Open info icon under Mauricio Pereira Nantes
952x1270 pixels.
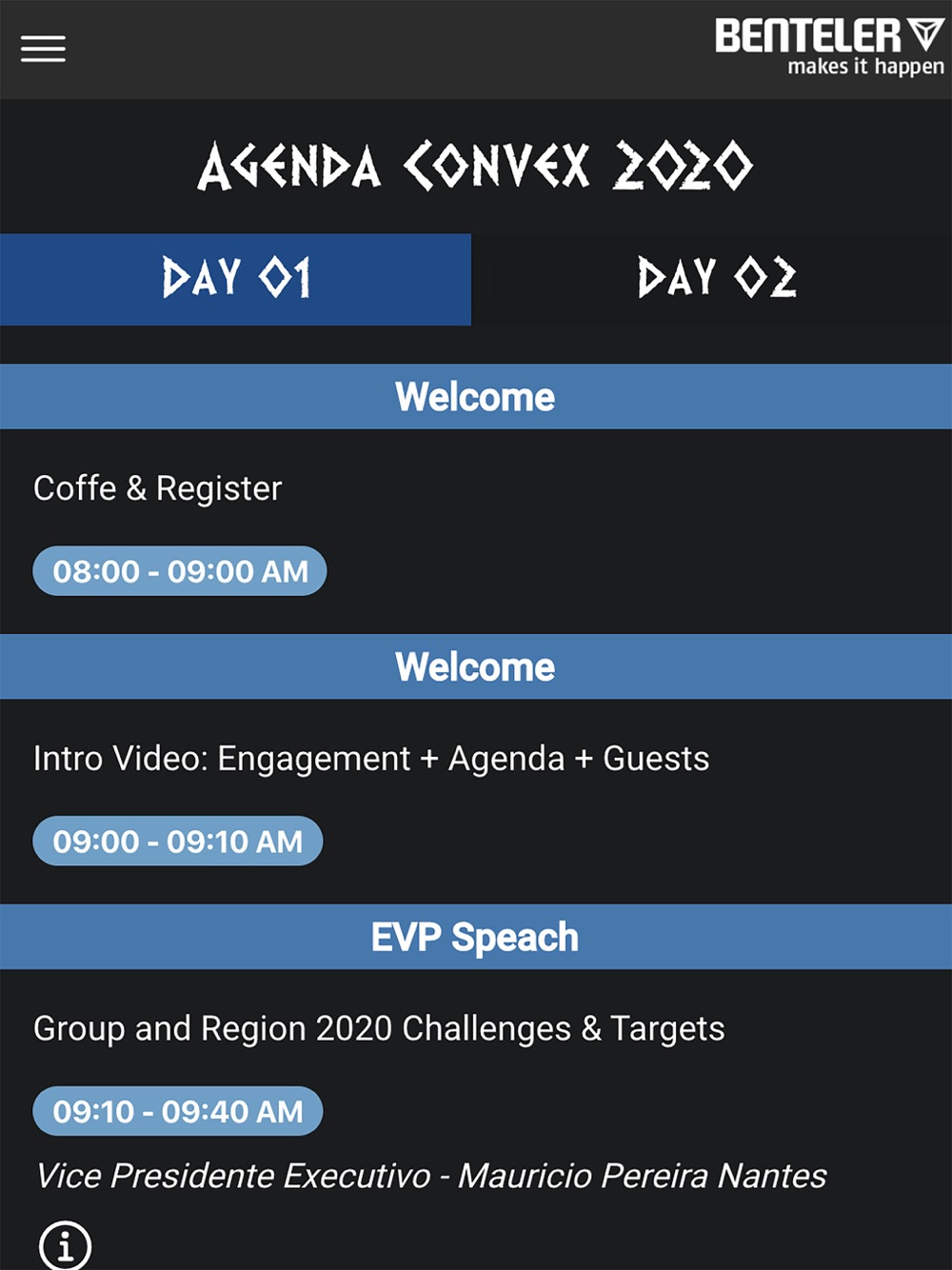click(x=65, y=1244)
